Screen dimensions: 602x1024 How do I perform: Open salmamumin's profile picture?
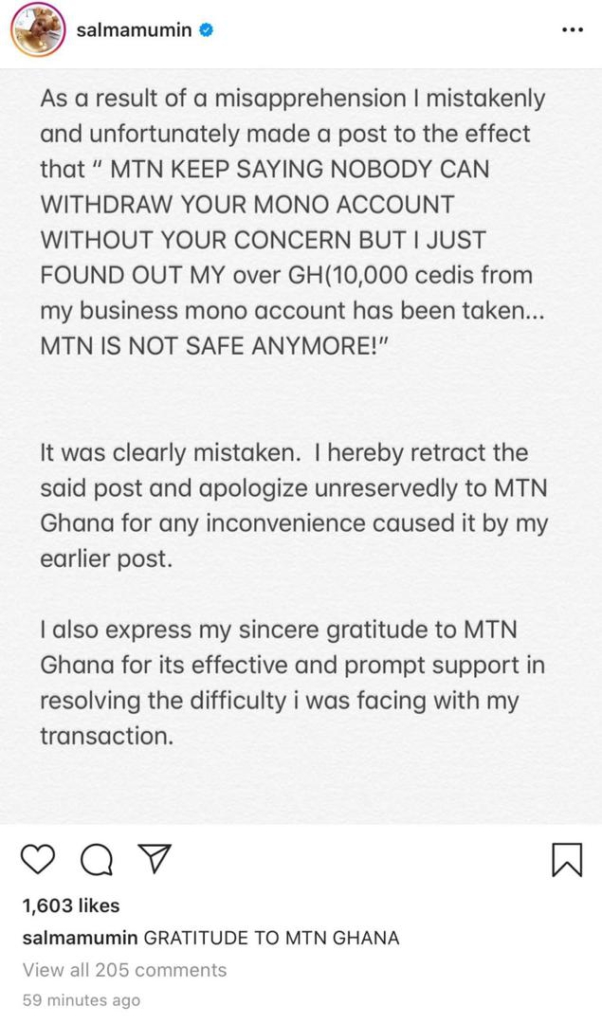click(x=37, y=31)
